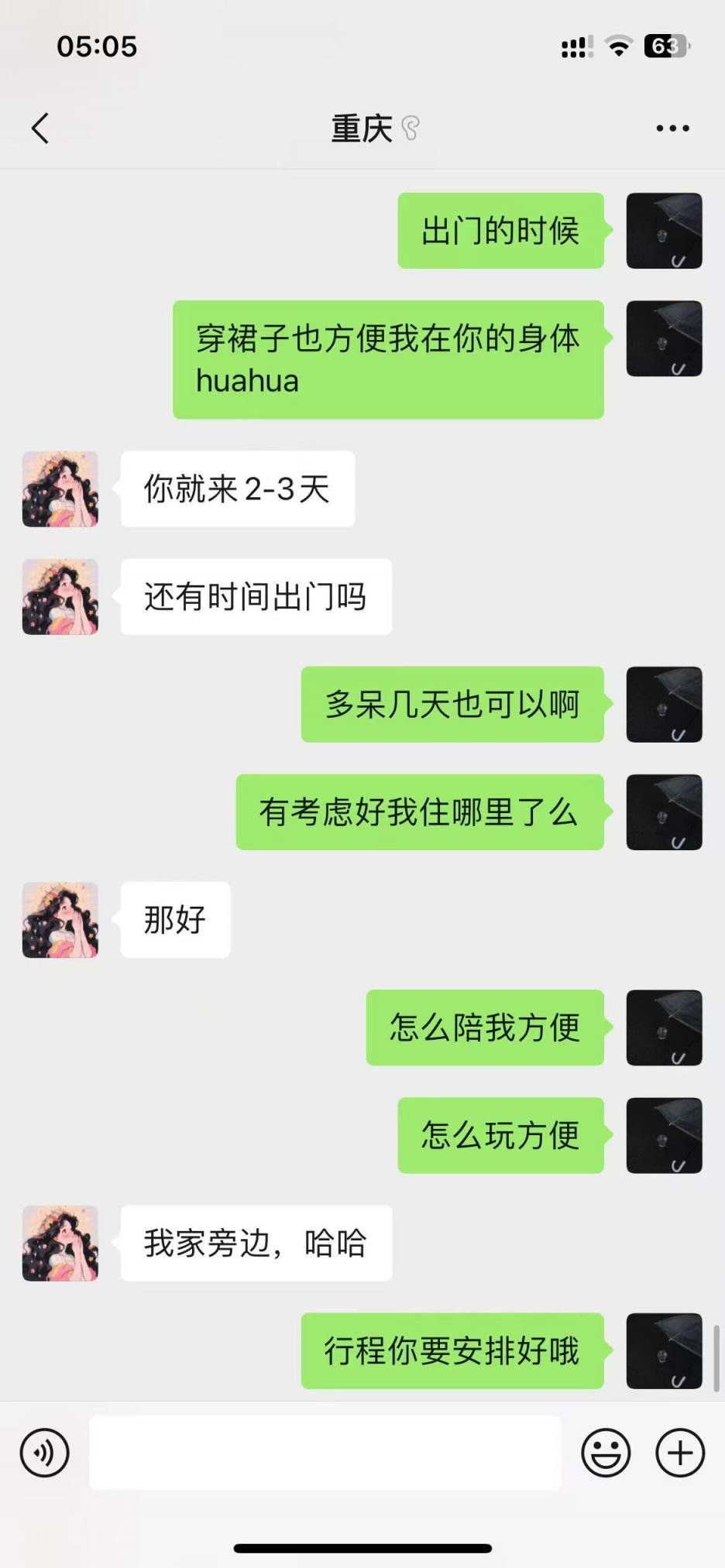Switch to voice message input
Image resolution: width=725 pixels, height=1568 pixels.
click(45, 1453)
